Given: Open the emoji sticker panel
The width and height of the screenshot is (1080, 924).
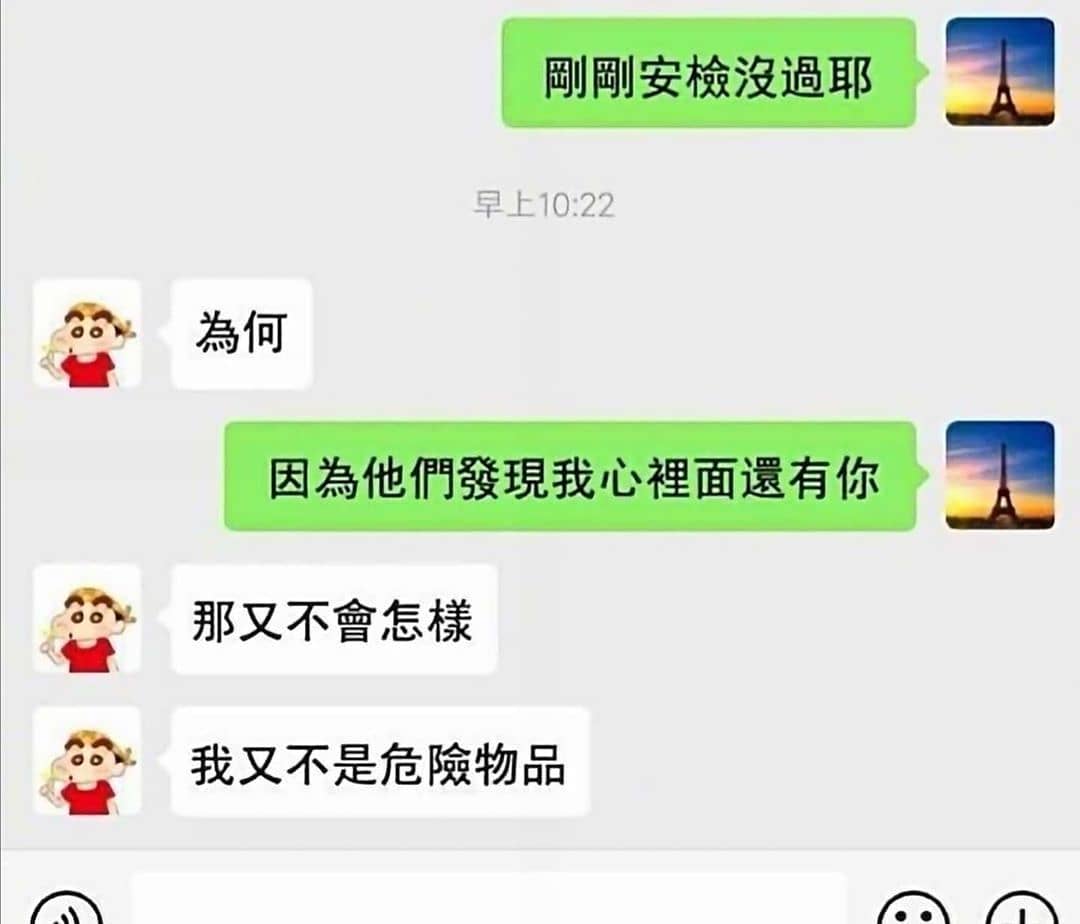Looking at the screenshot, I should point(913,912).
